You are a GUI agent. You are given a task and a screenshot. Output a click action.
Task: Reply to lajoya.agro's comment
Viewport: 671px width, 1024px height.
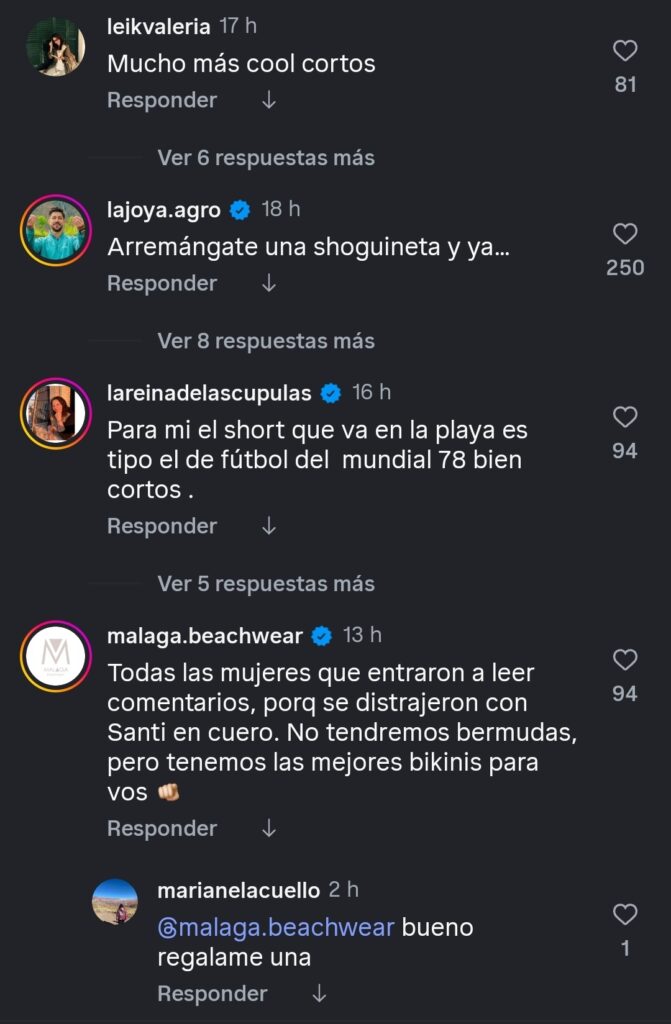[x=162, y=283]
